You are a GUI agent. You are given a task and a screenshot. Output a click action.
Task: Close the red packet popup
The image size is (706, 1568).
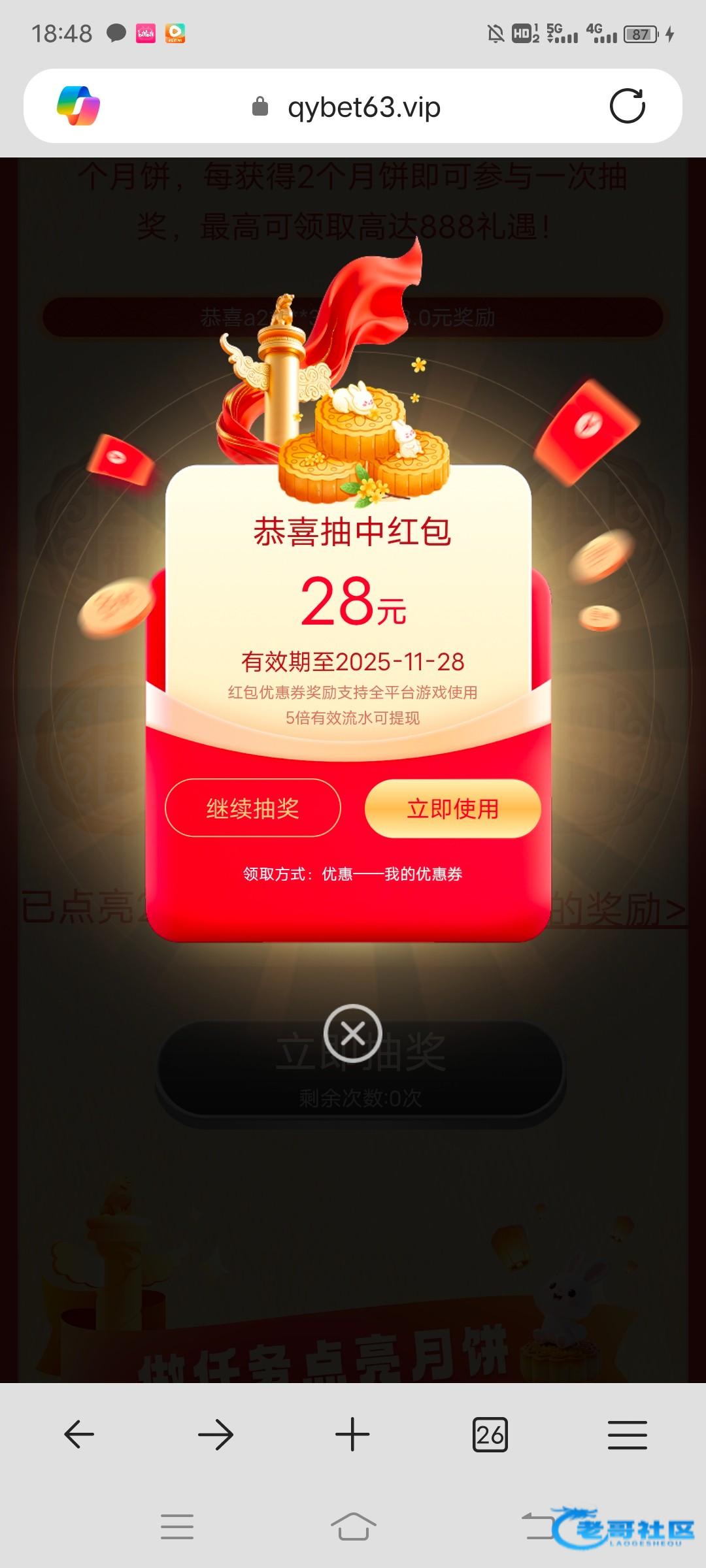[353, 1034]
